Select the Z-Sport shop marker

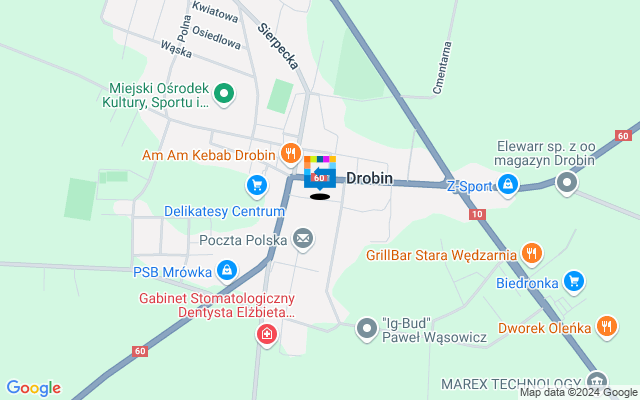point(508,184)
